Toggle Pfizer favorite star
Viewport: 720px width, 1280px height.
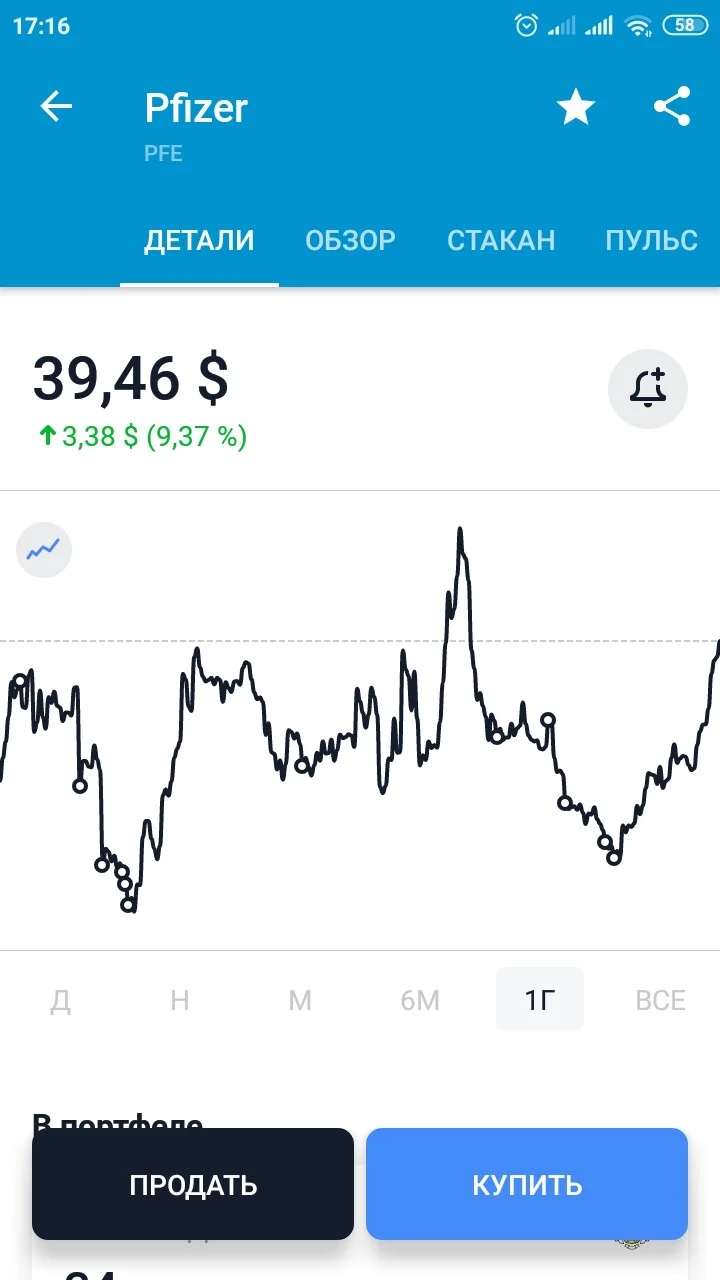click(576, 107)
